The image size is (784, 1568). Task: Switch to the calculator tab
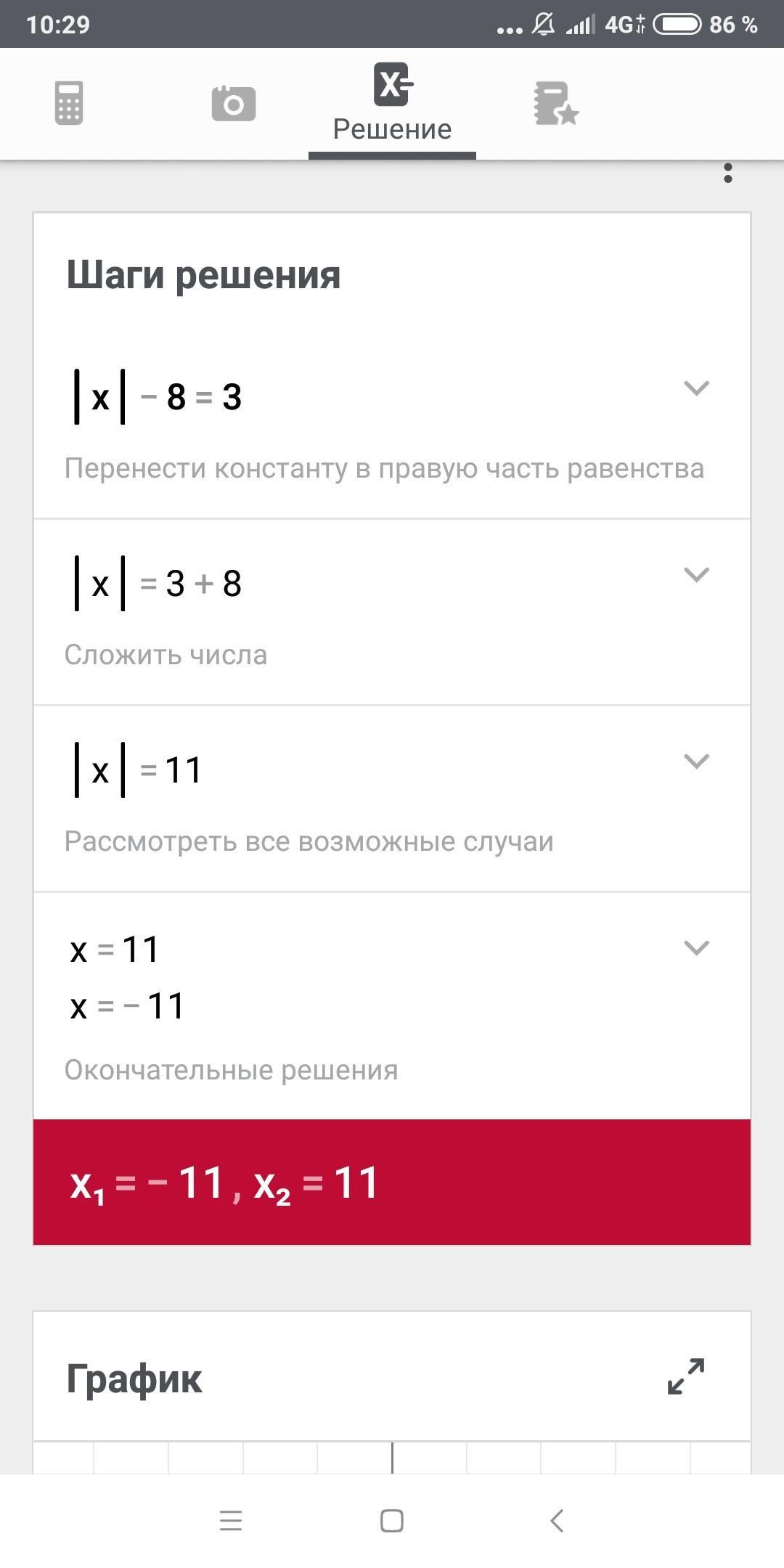pyautogui.click(x=69, y=103)
